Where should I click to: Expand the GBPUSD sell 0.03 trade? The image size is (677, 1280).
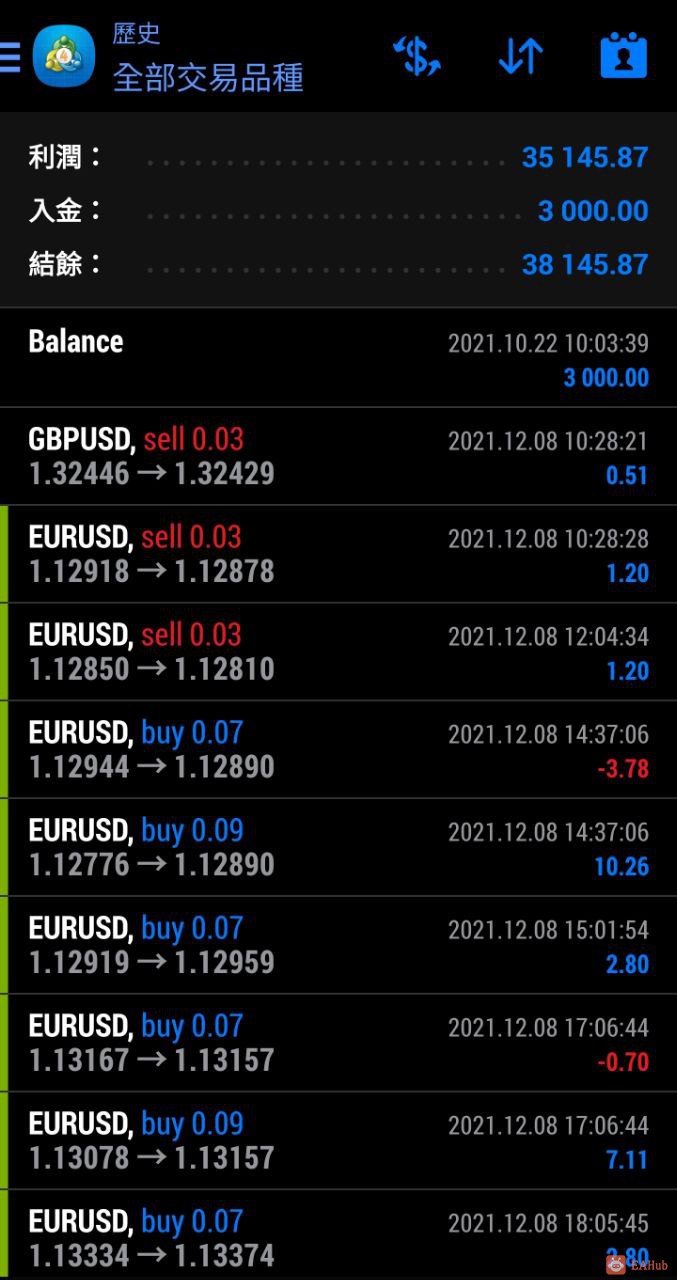[338, 456]
